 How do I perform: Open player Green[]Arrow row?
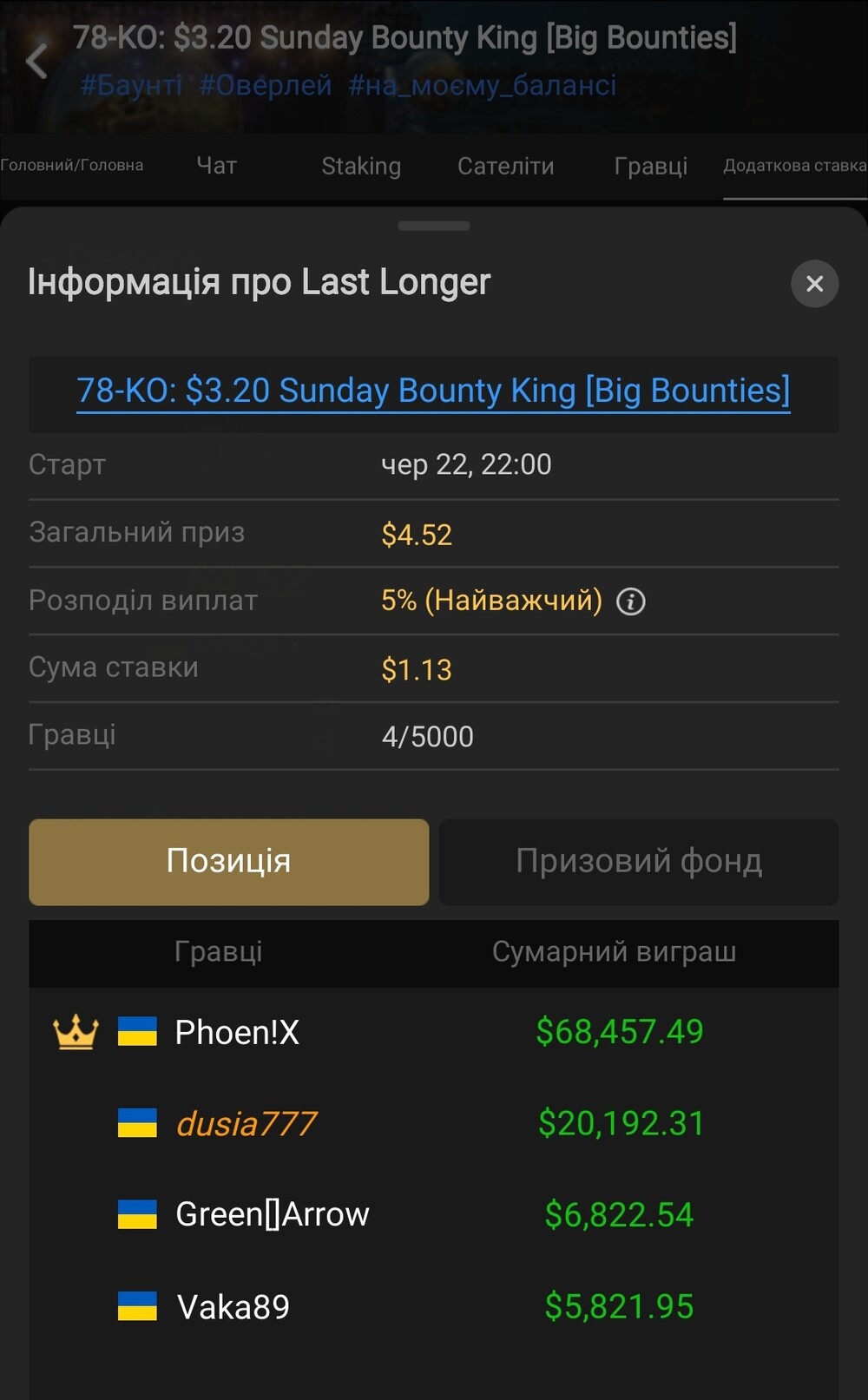point(434,1214)
